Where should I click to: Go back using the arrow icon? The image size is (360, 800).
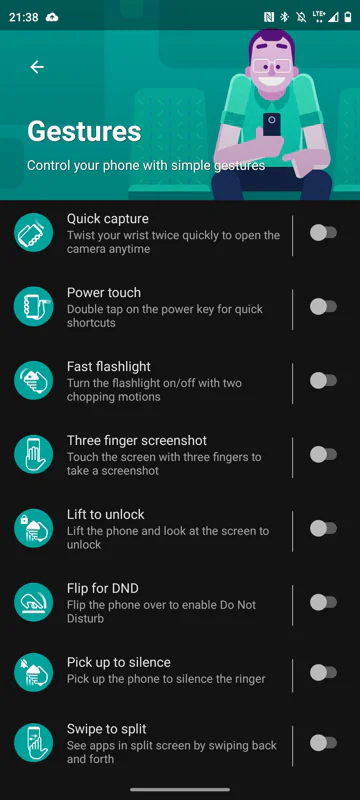click(x=37, y=67)
